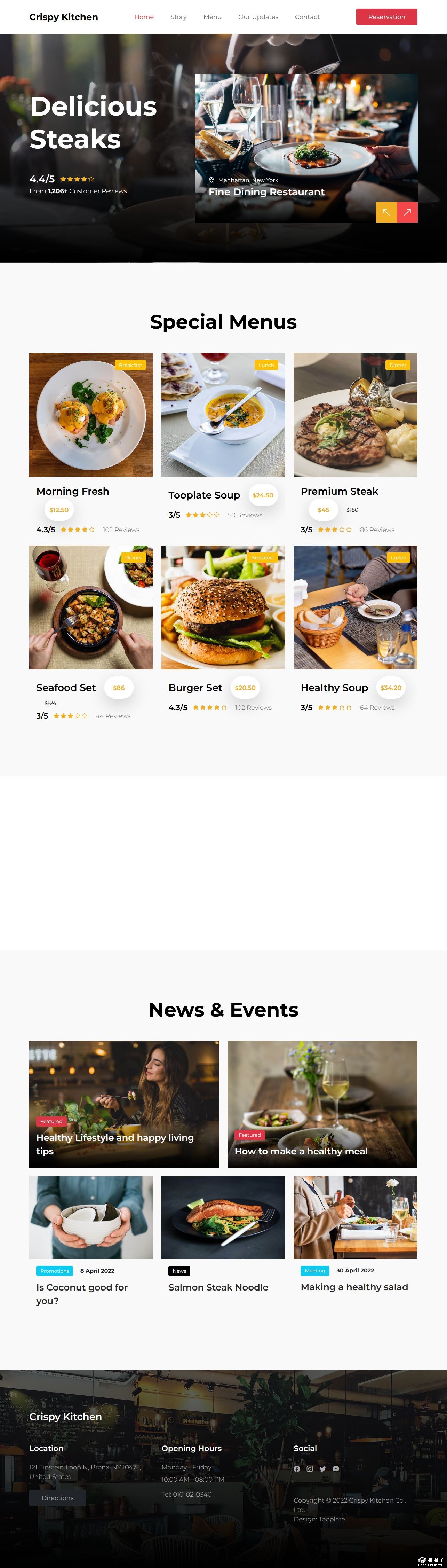Open the Menu nav link
The height and width of the screenshot is (1568, 447).
pos(212,17)
